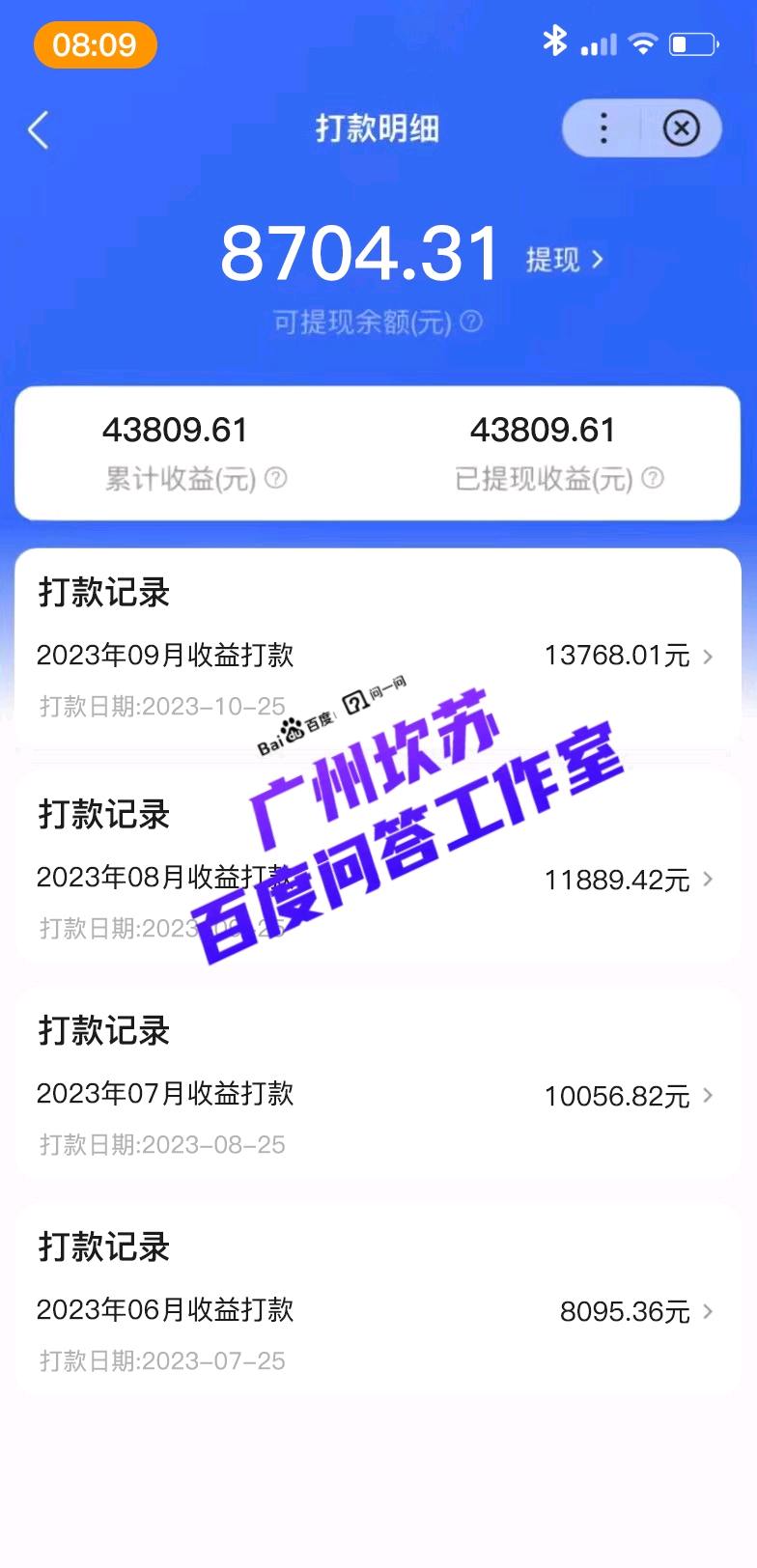Open help icon next to 累计收益
The image size is (757, 1568).
[276, 478]
